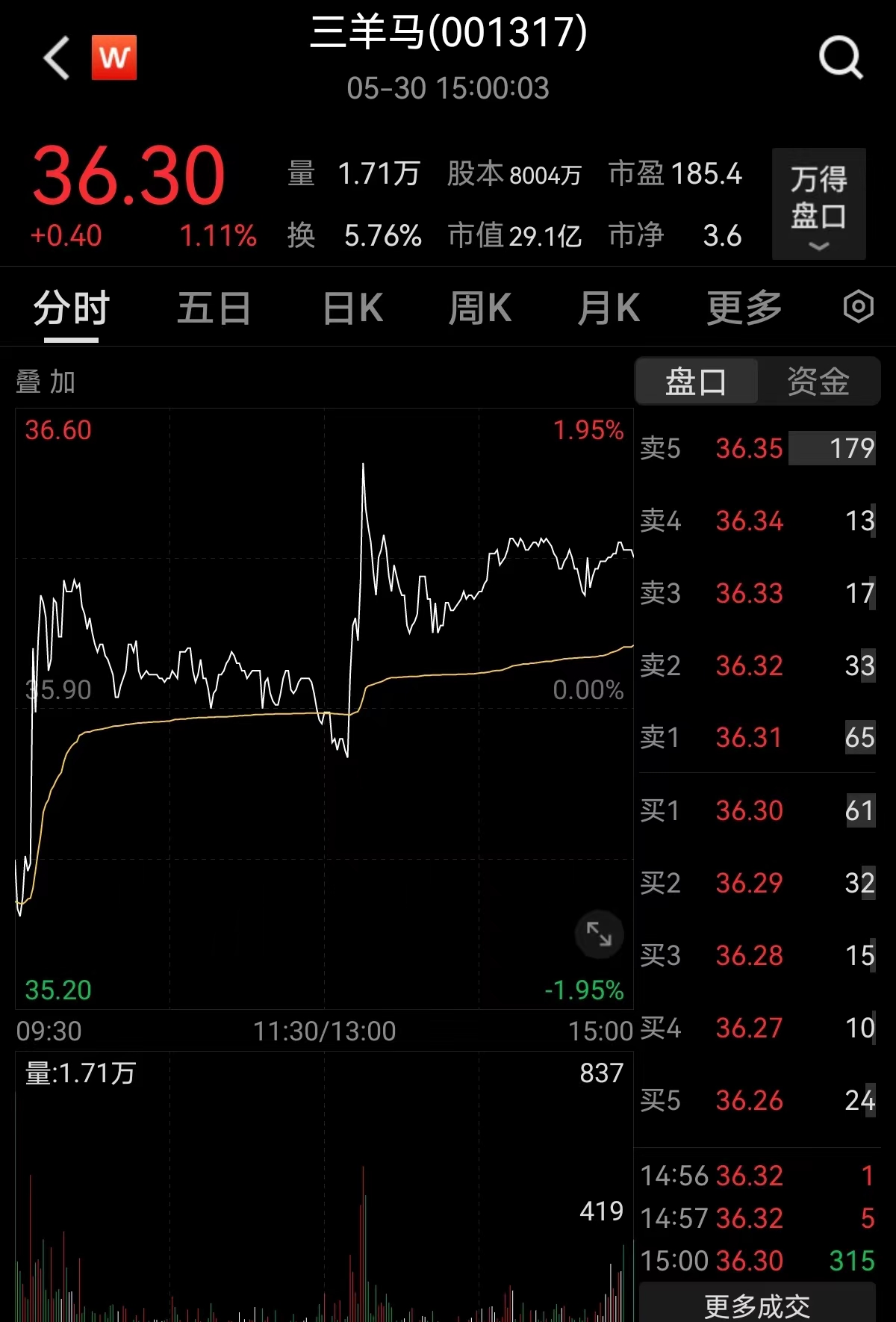
Task: Tap 叠加 to overlay another stock
Action: click(x=46, y=382)
